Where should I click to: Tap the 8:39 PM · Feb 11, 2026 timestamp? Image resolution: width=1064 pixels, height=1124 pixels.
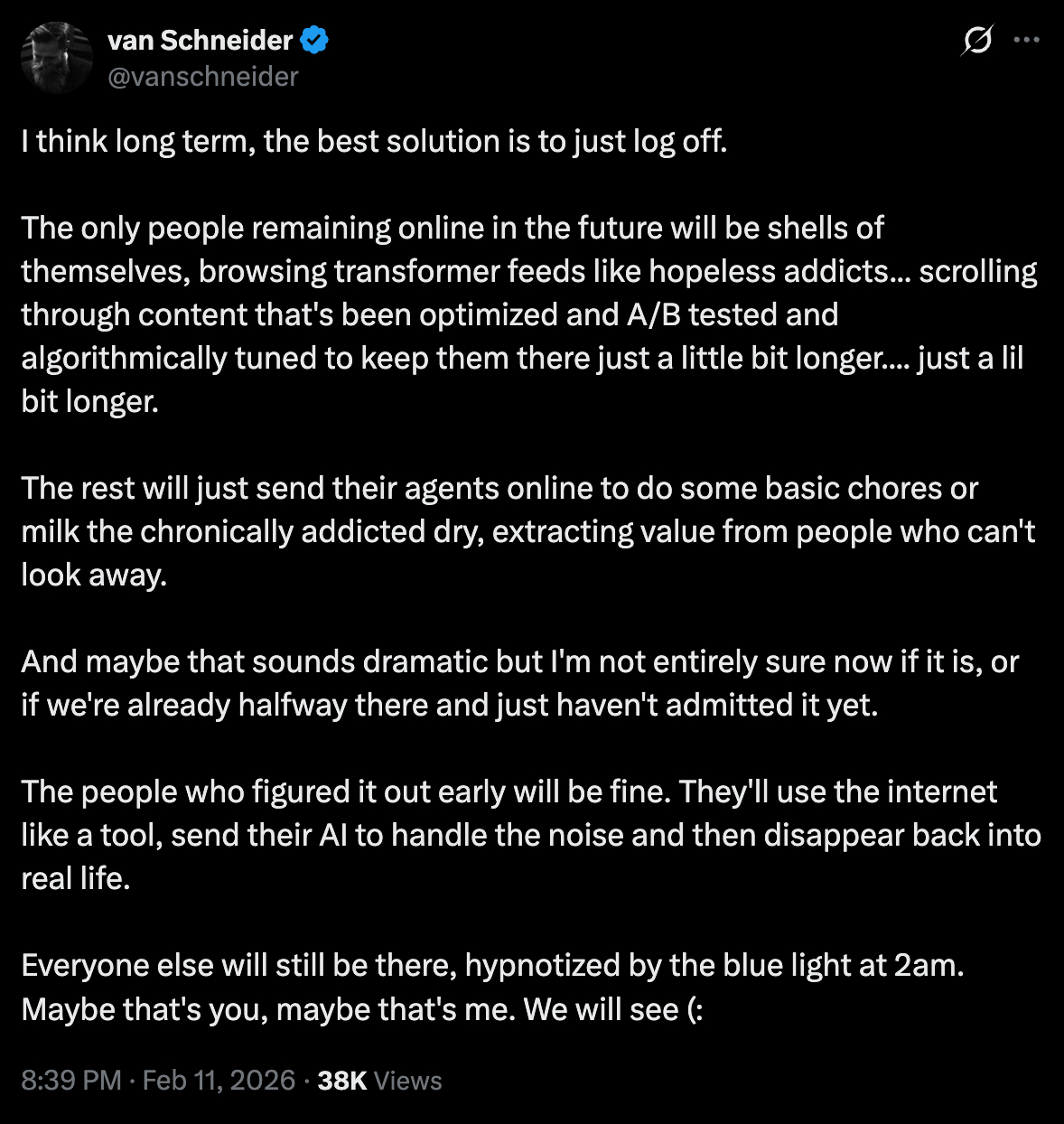tap(158, 1081)
